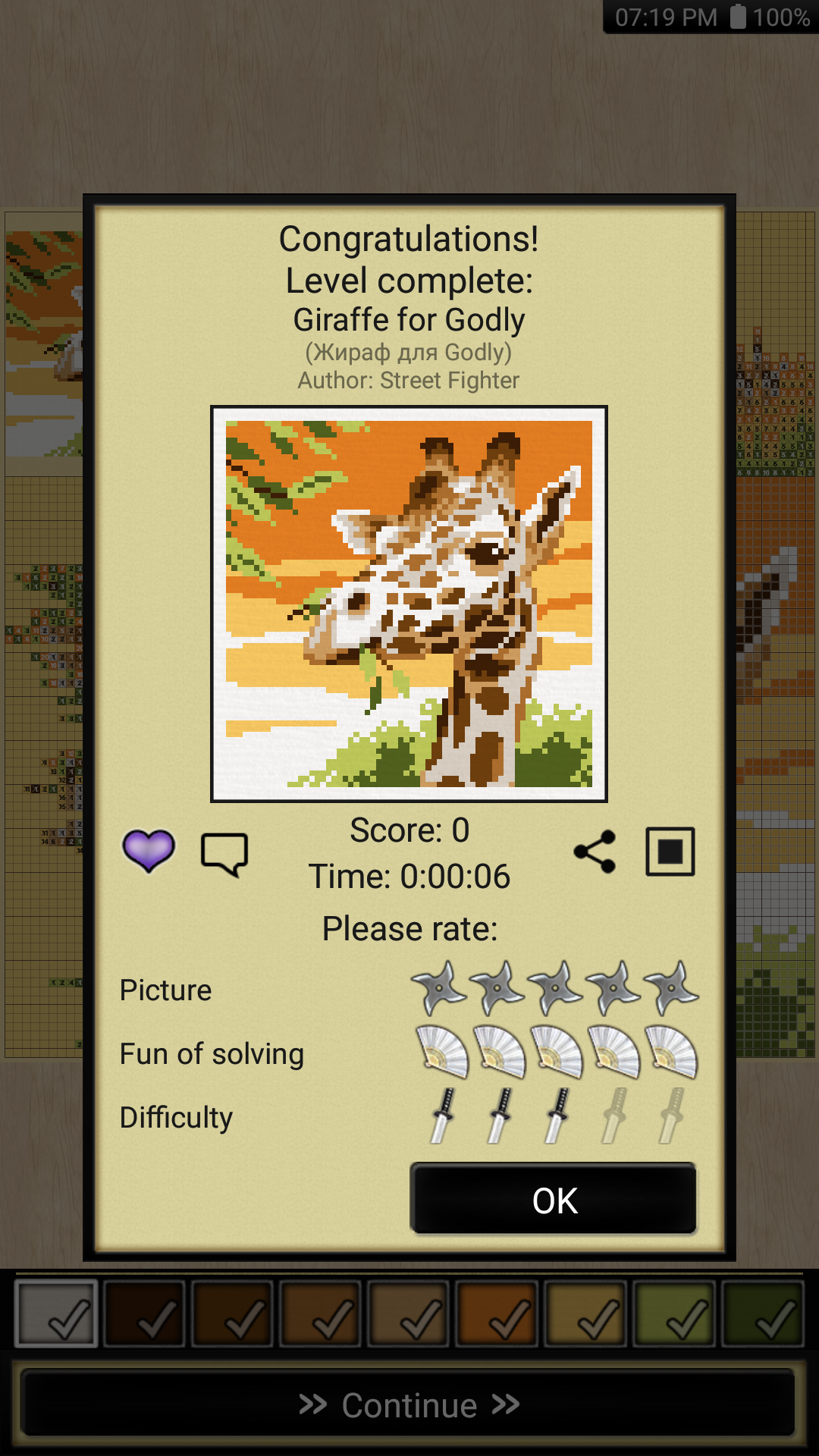Continue to the next level
Image resolution: width=819 pixels, height=1456 pixels.
coord(409,1405)
